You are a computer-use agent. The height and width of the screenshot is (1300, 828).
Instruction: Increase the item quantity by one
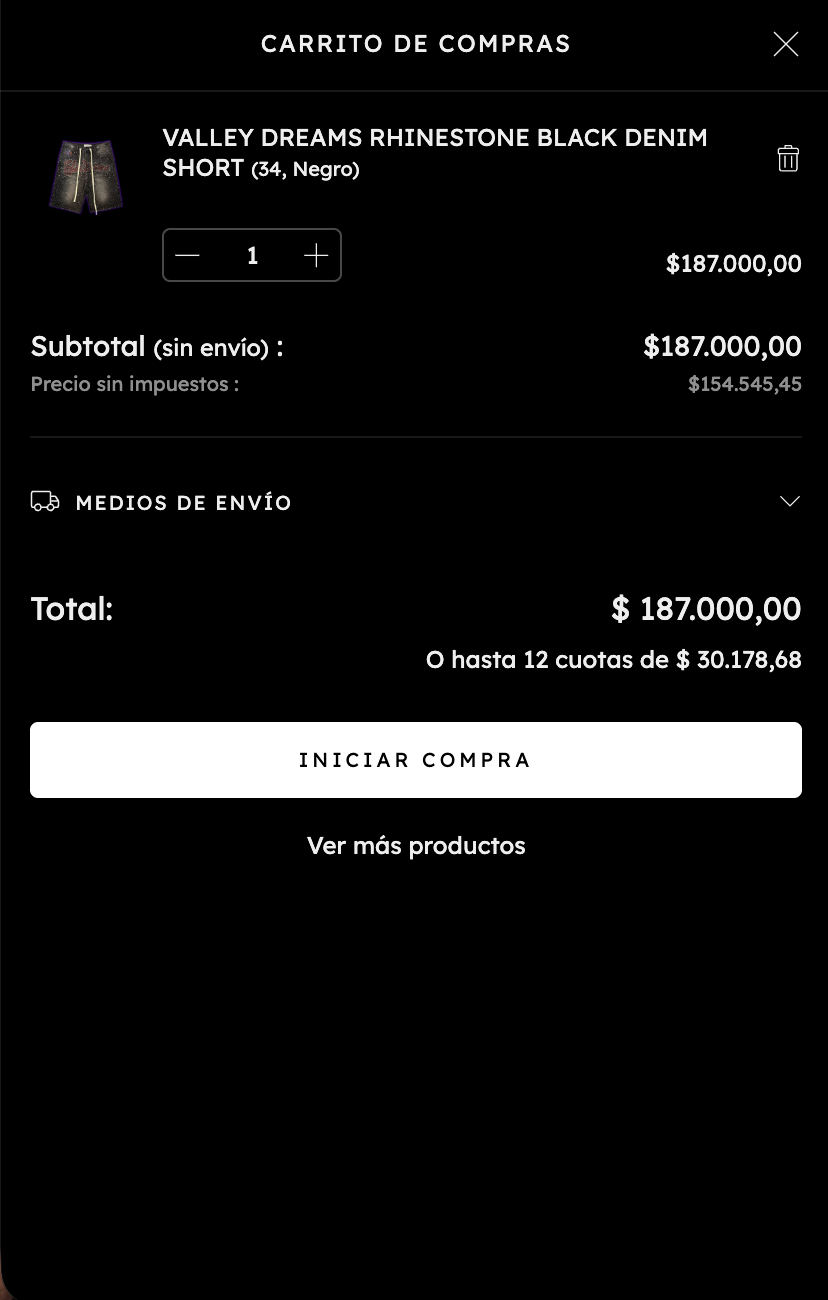(x=316, y=256)
